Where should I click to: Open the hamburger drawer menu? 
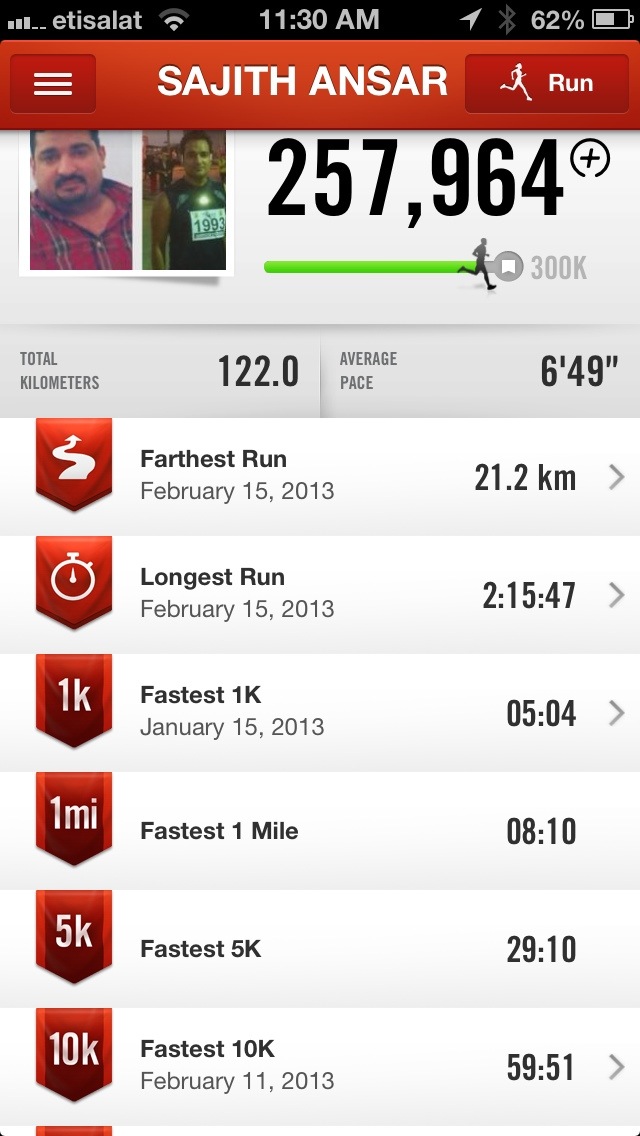click(x=53, y=84)
